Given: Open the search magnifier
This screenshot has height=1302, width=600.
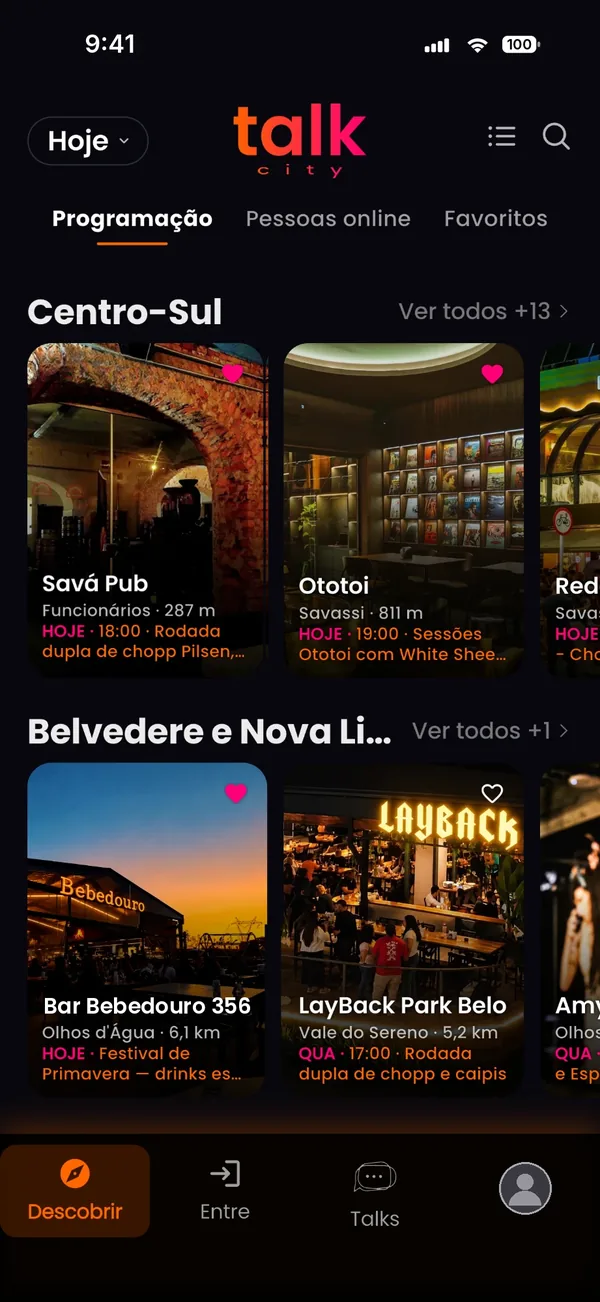Looking at the screenshot, I should 557,137.
